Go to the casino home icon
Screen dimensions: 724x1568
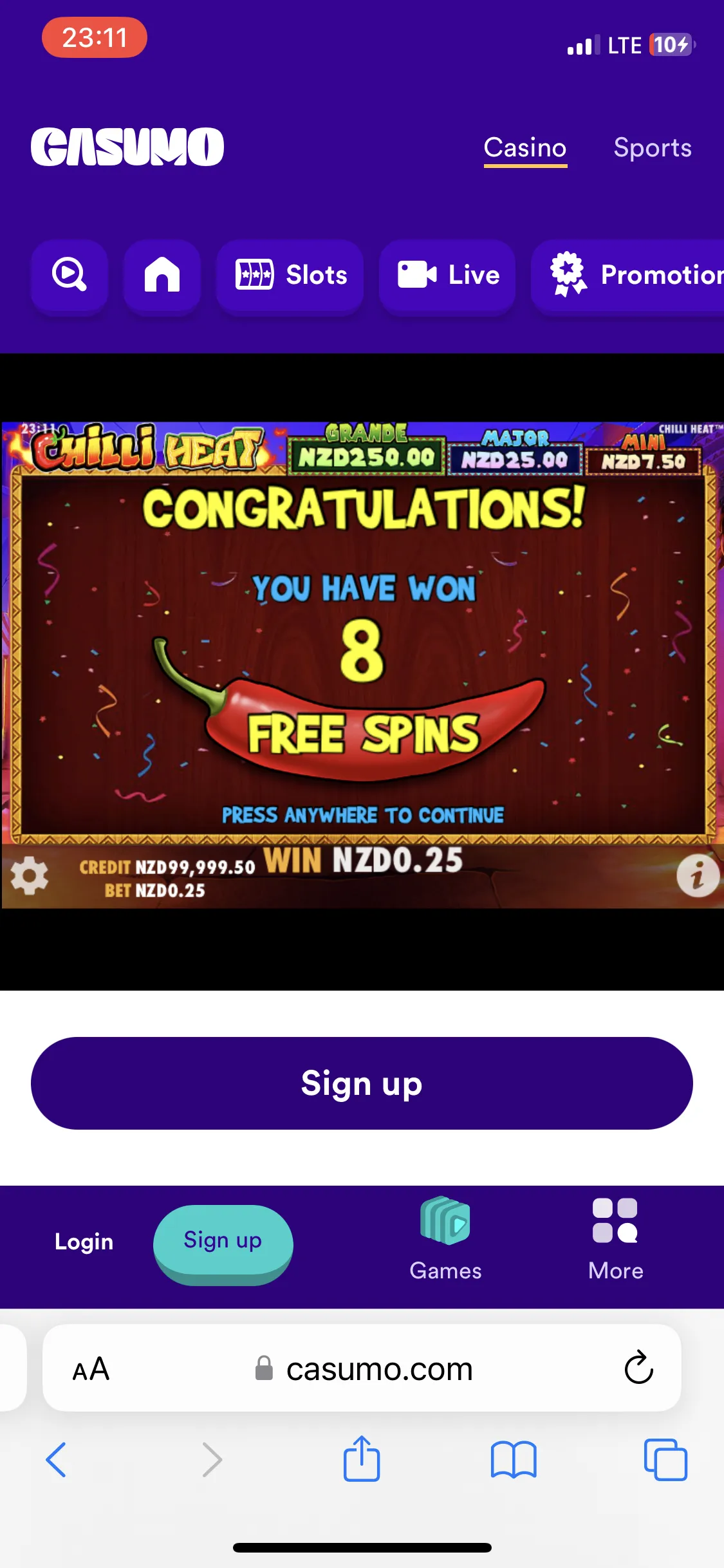[x=162, y=275]
